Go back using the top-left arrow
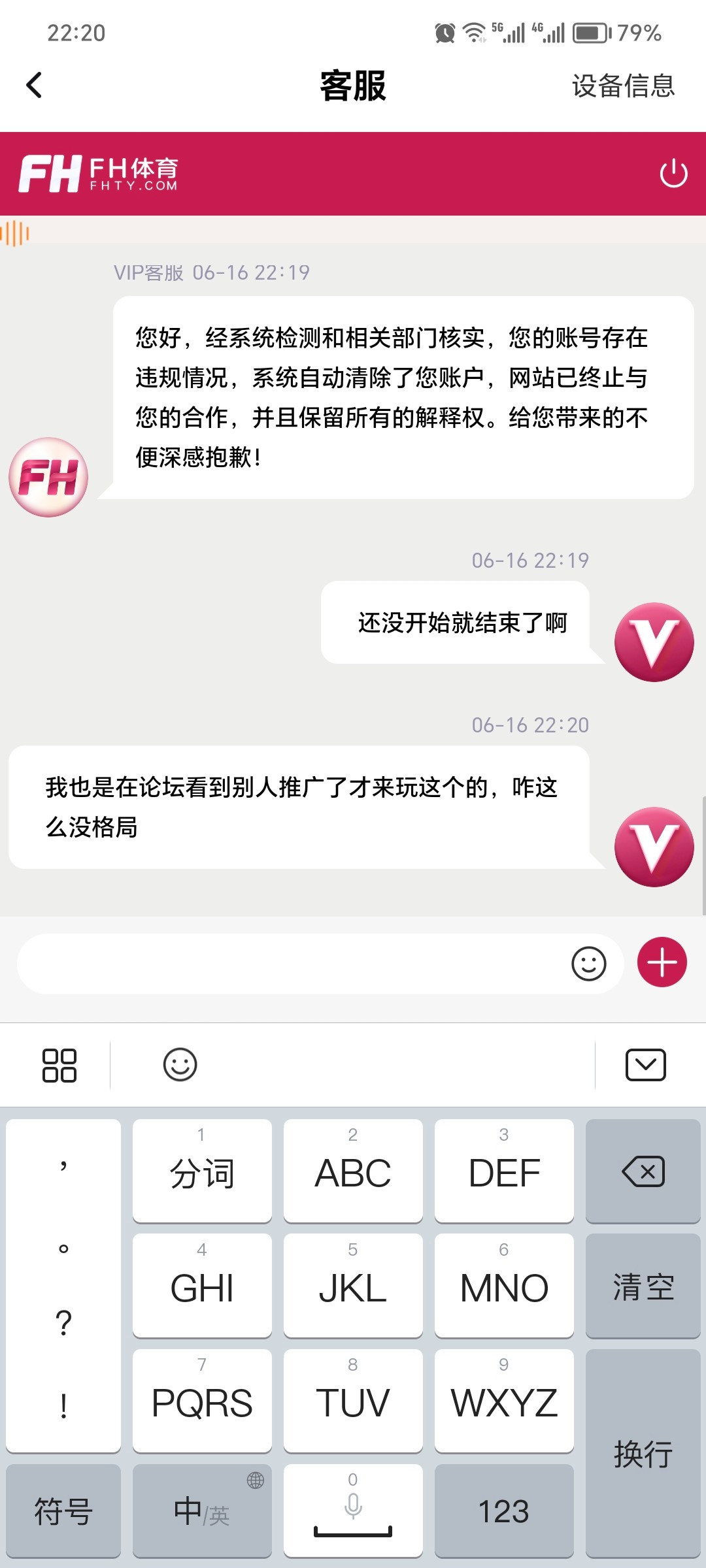The width and height of the screenshot is (706, 1568). [x=34, y=85]
